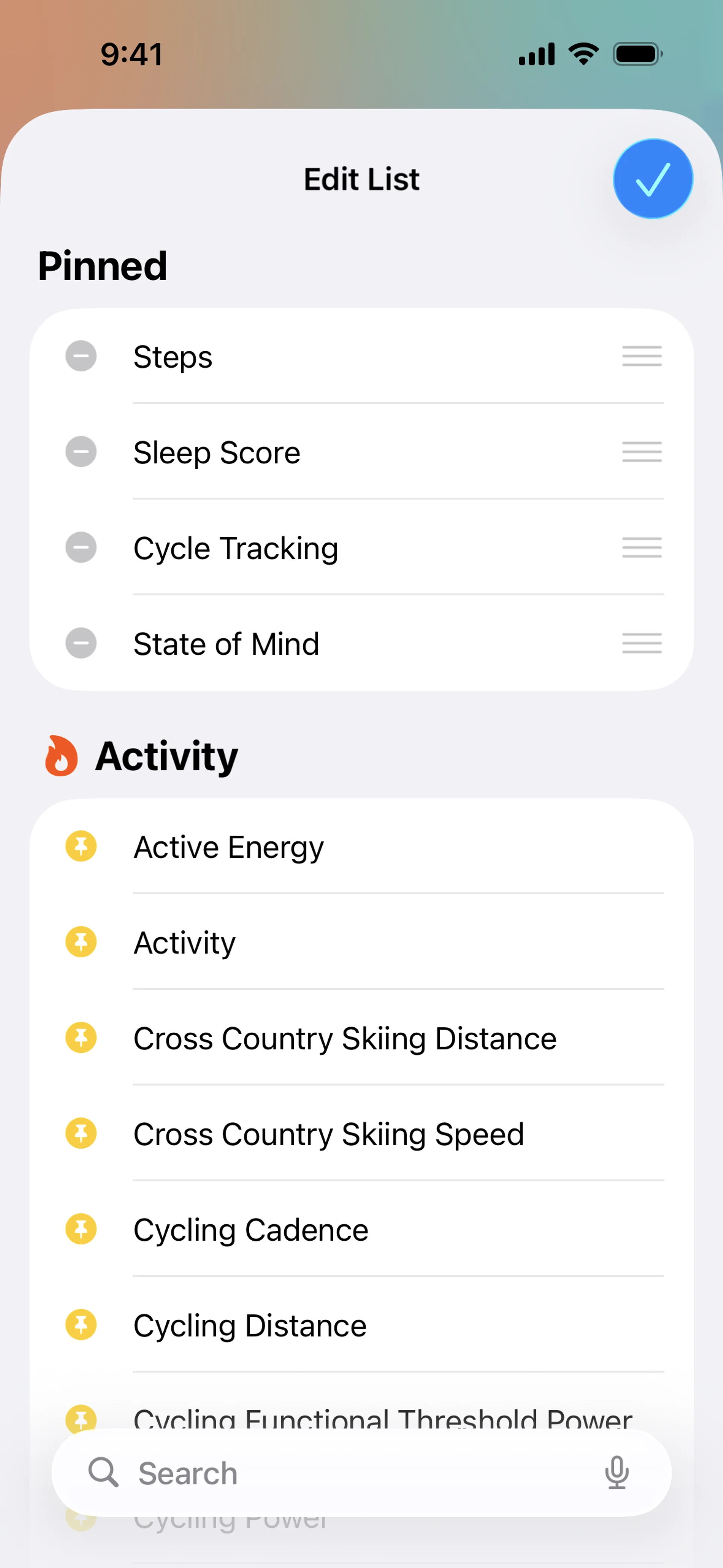Image resolution: width=723 pixels, height=1568 pixels.
Task: Pin the Activity item
Action: pos(81,941)
